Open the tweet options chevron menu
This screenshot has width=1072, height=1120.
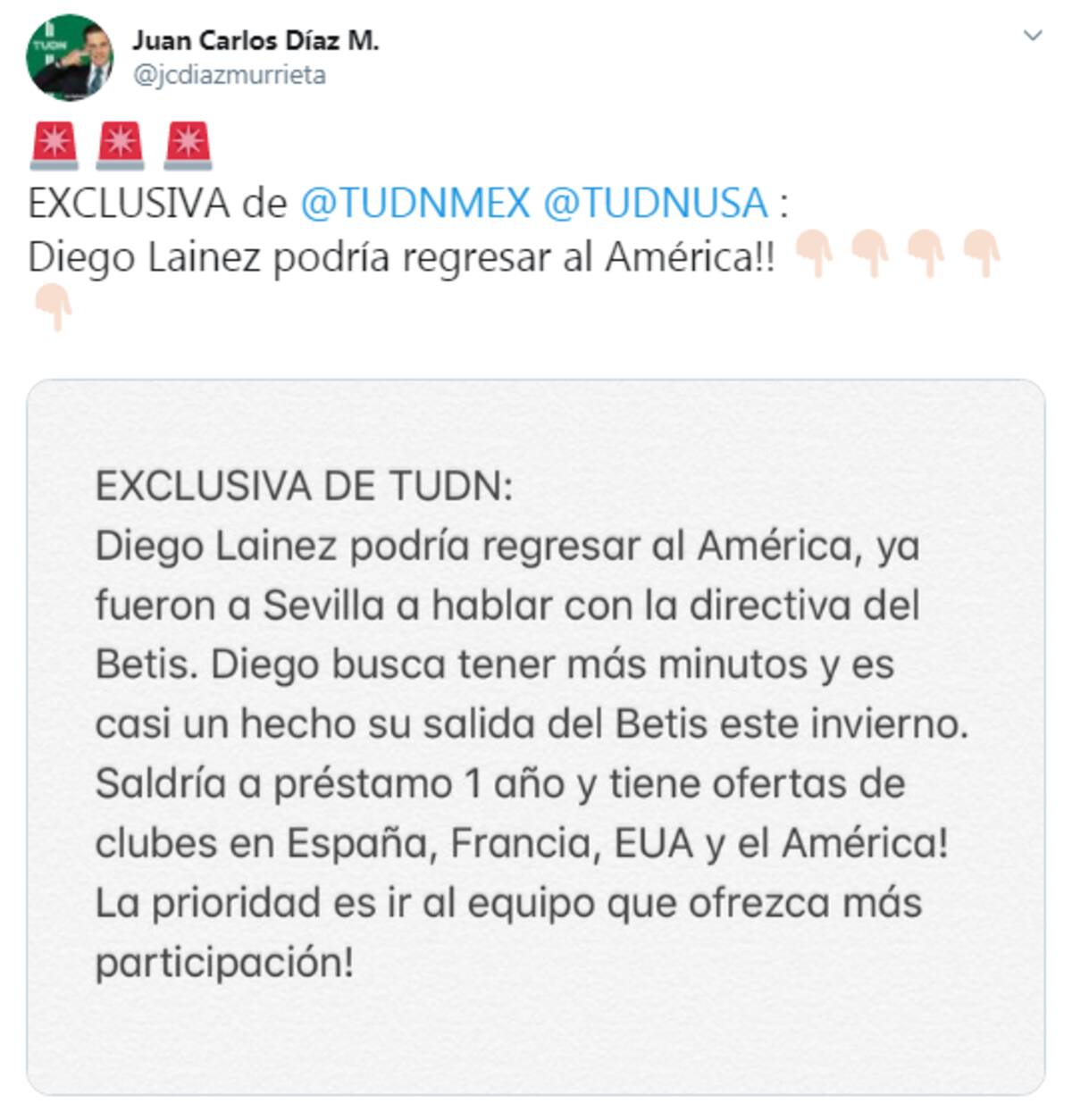1033,36
